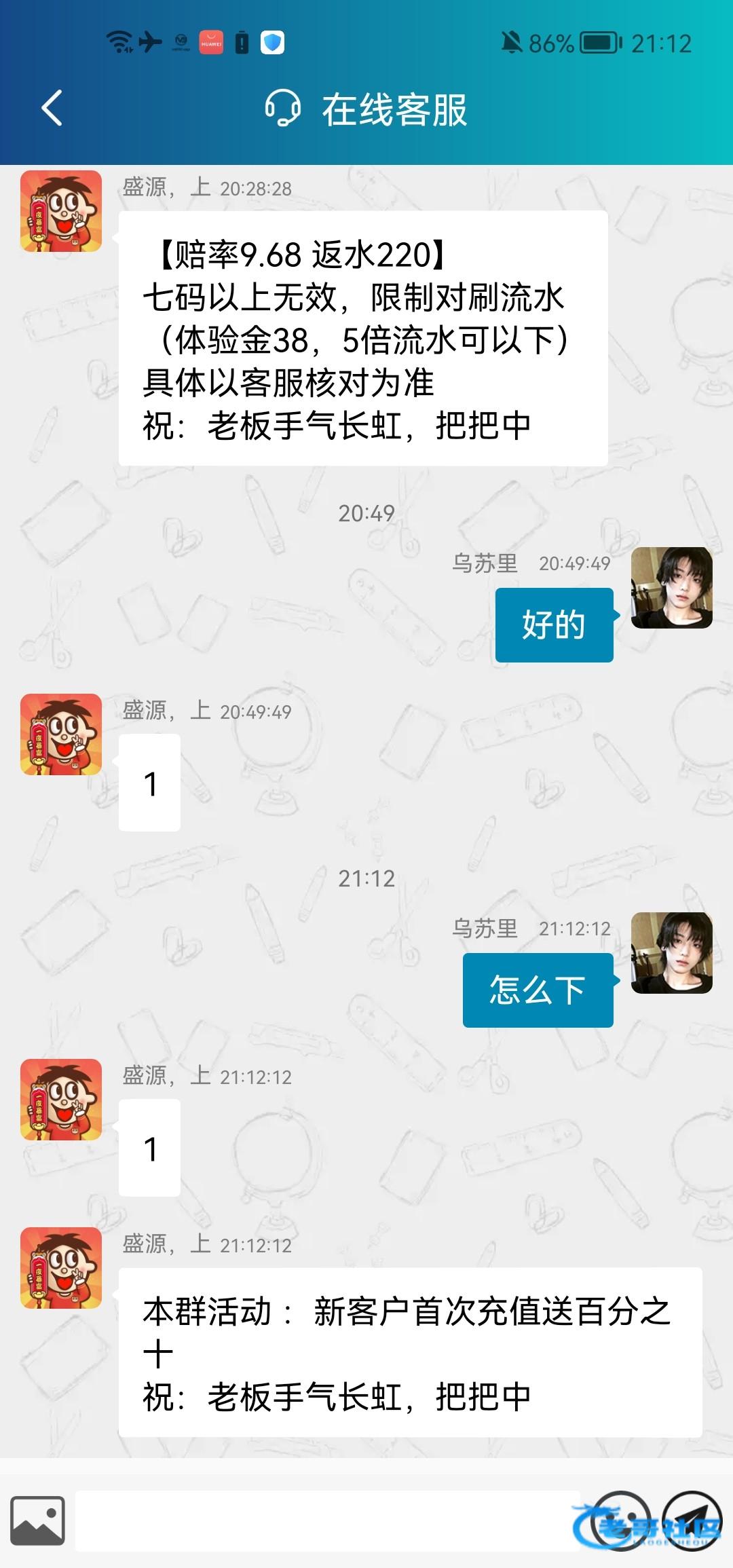This screenshot has width=733, height=1568.
Task: Focus the message input field
Action: point(326,1520)
